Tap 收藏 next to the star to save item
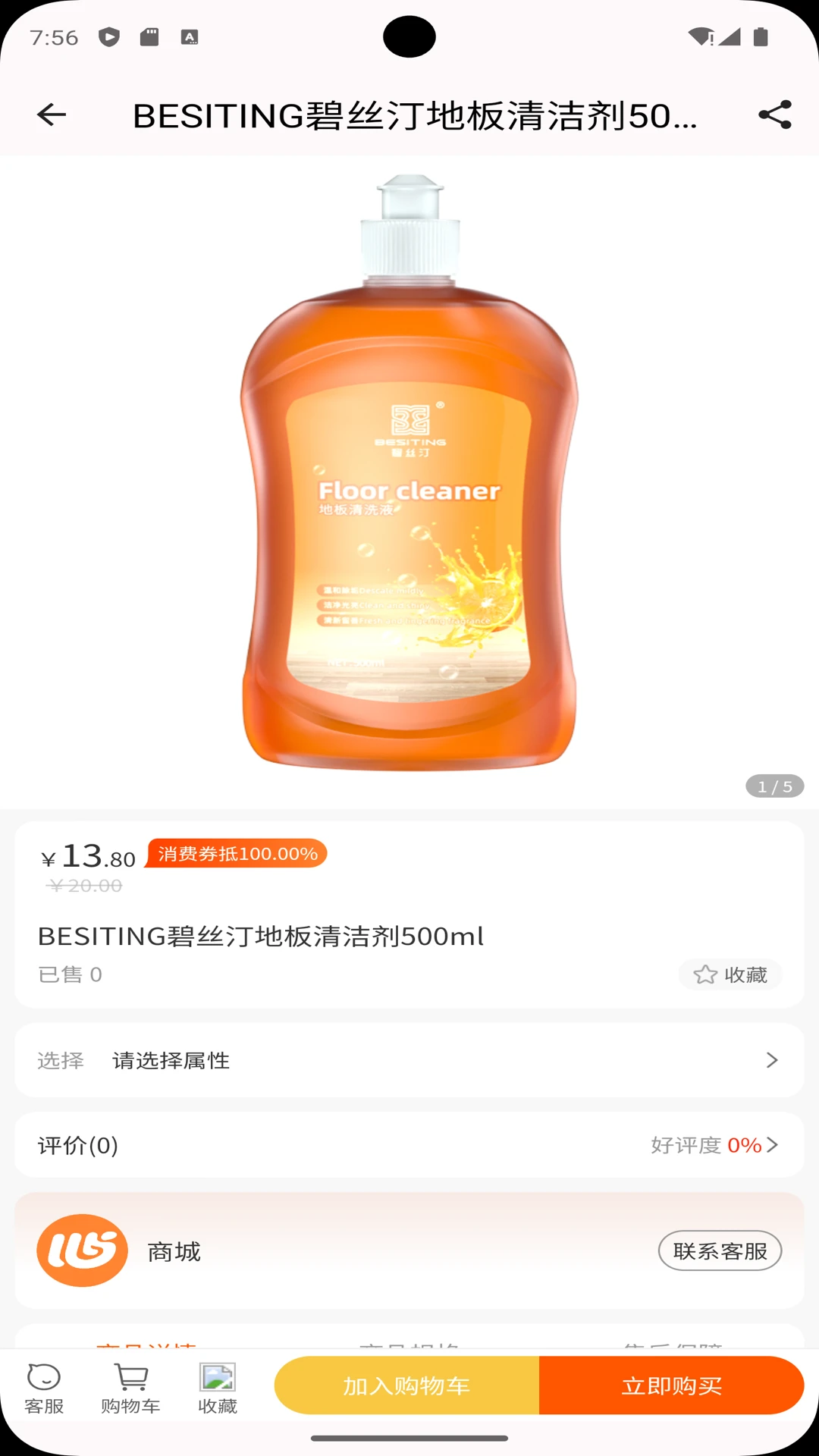The image size is (819, 1456). pyautogui.click(x=745, y=974)
